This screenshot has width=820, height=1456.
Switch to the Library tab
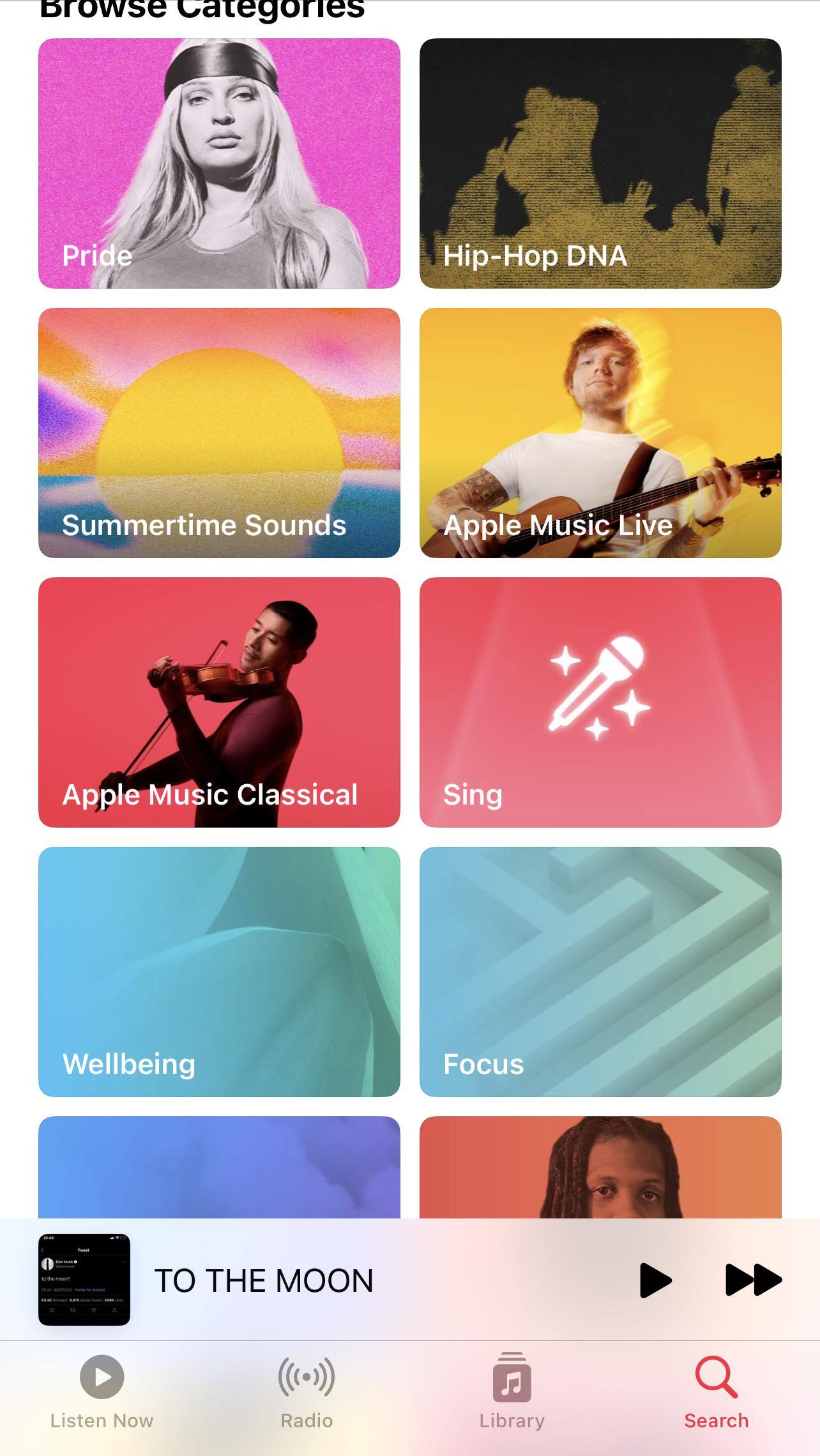pos(512,1392)
